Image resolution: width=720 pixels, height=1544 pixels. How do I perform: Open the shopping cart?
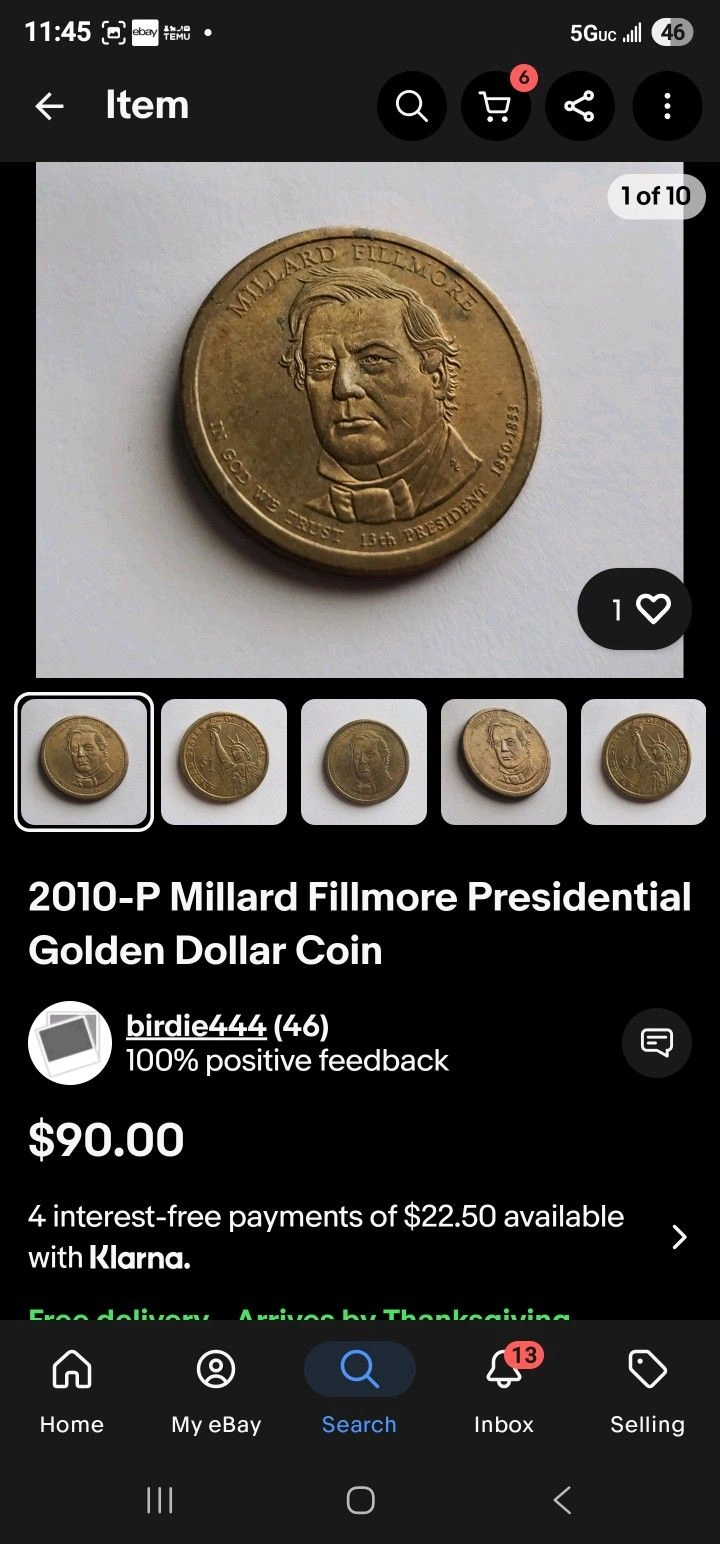(x=495, y=106)
